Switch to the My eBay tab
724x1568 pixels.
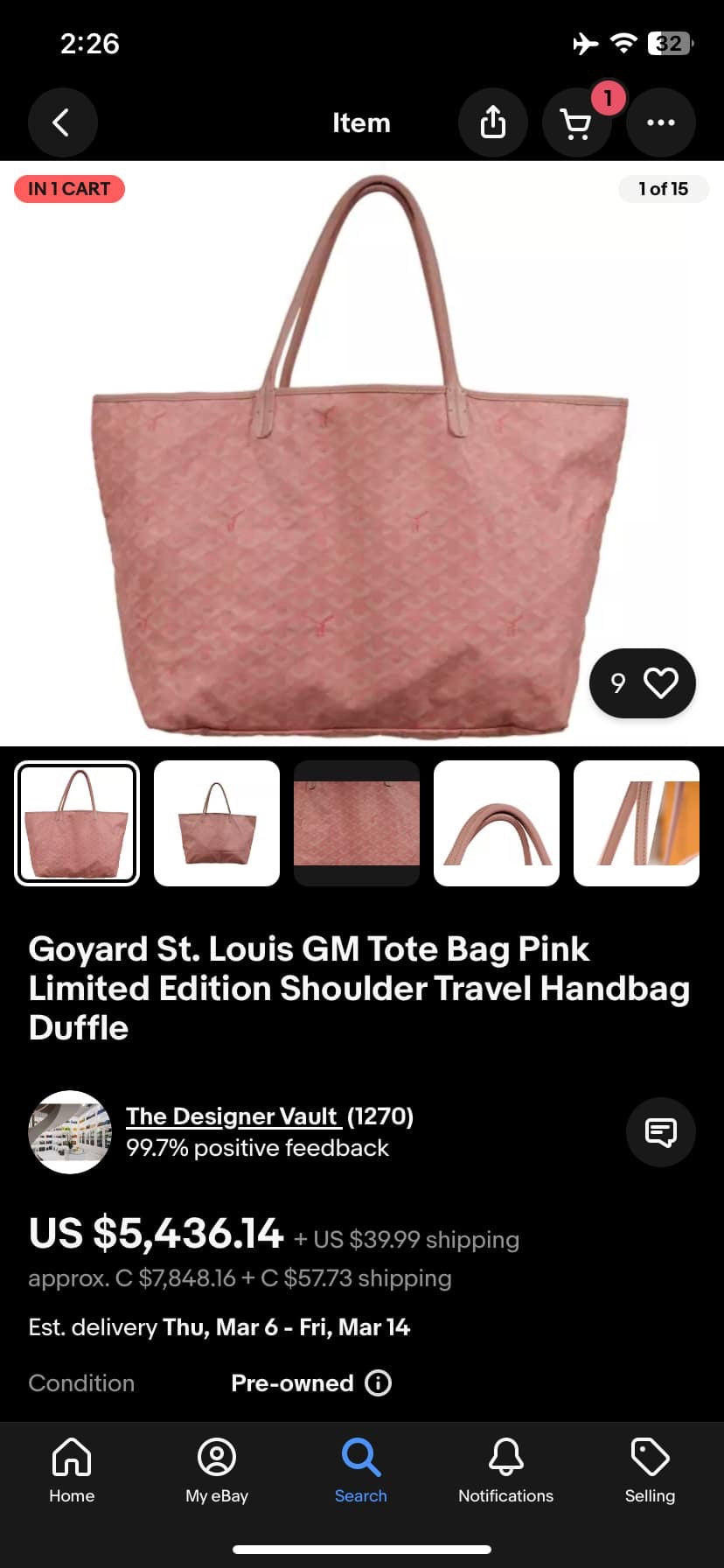point(217,1470)
